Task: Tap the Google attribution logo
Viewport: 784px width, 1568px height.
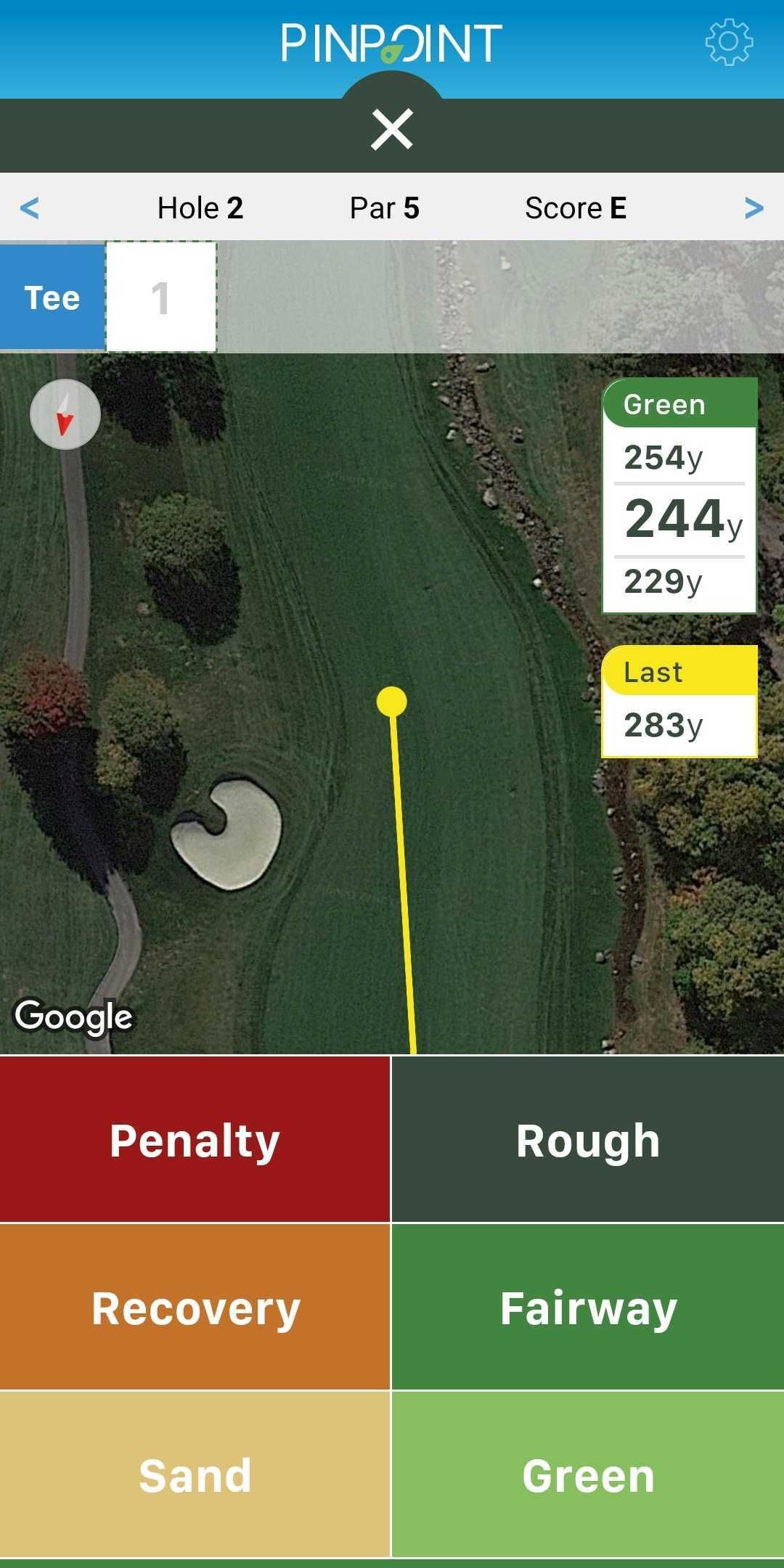Action: (x=73, y=1016)
